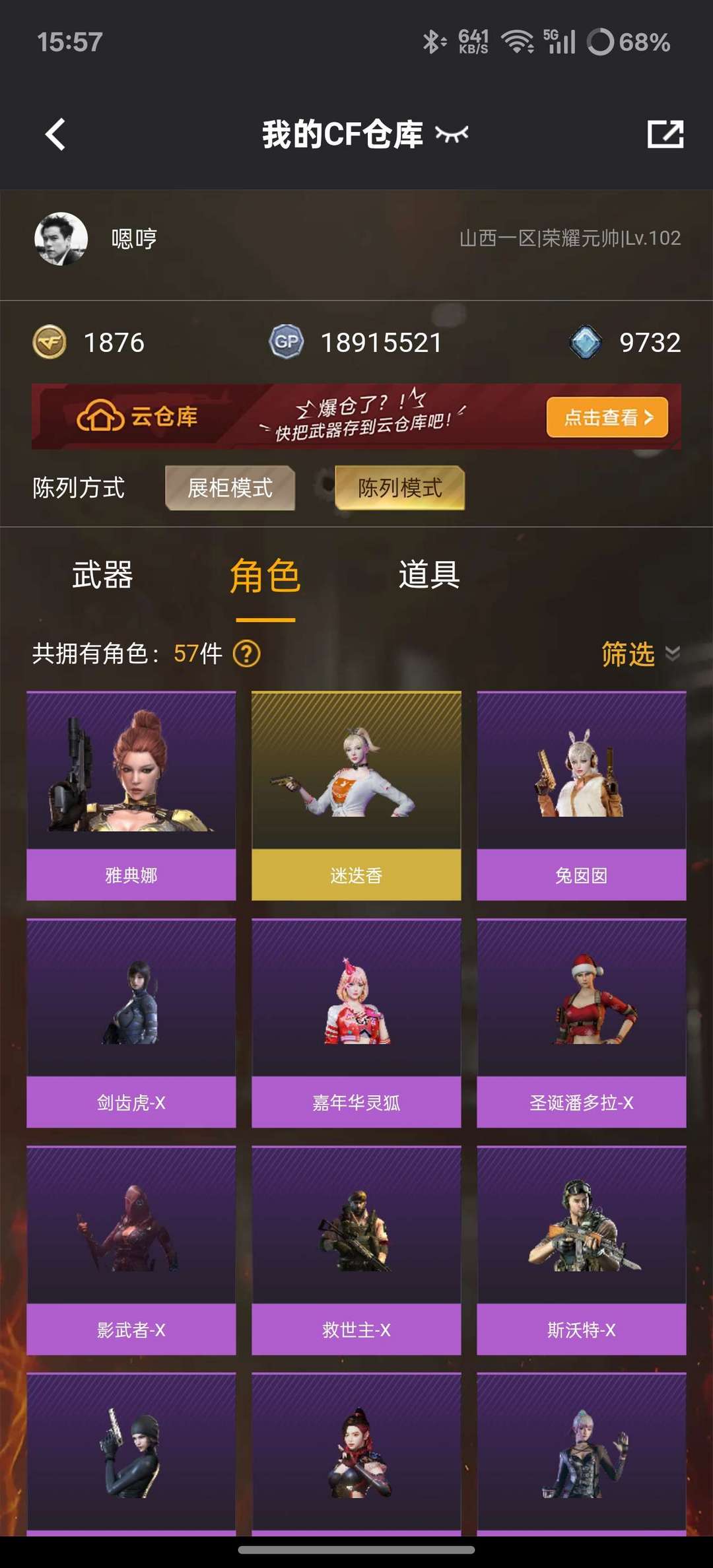Switch display to 展柜模式

(x=230, y=489)
